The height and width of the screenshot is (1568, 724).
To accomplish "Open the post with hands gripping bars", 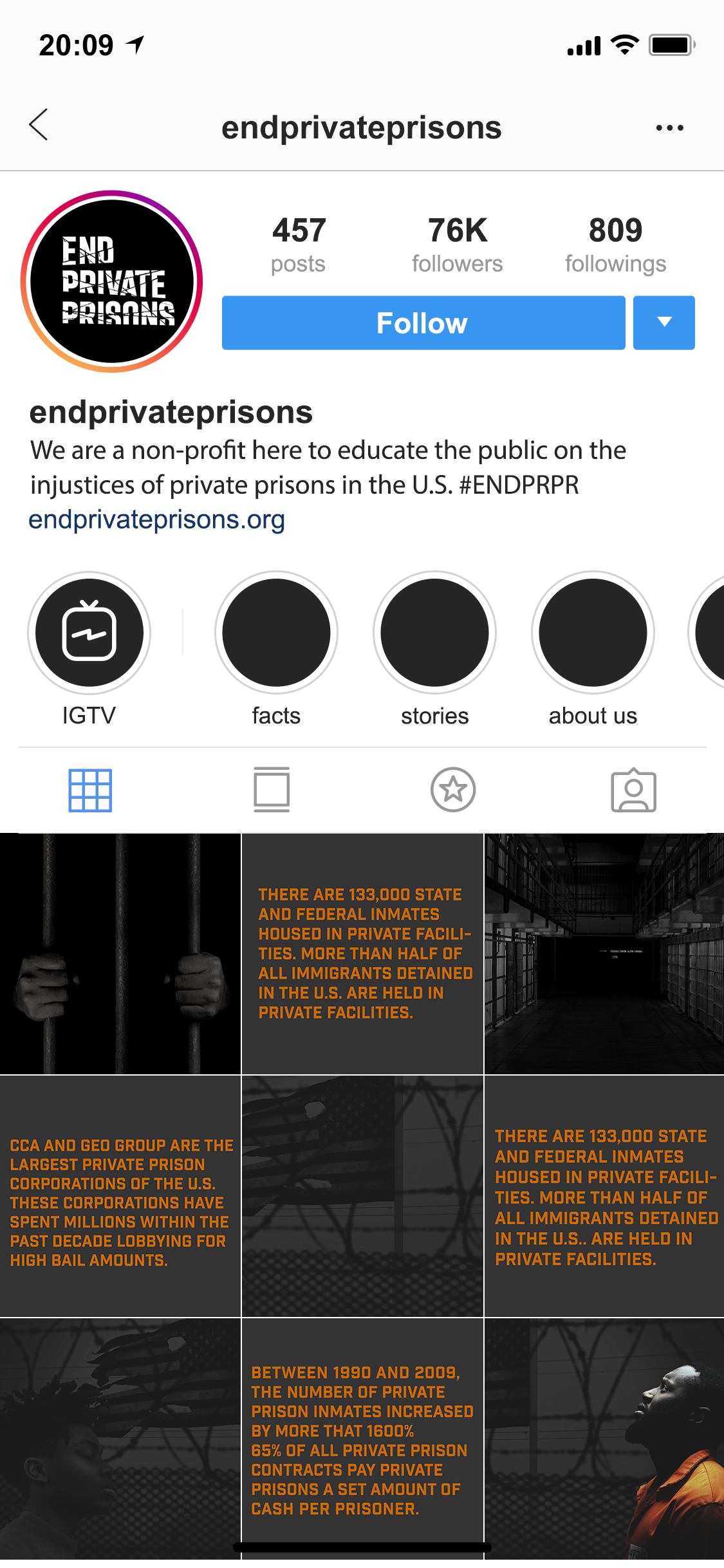I will coord(120,954).
